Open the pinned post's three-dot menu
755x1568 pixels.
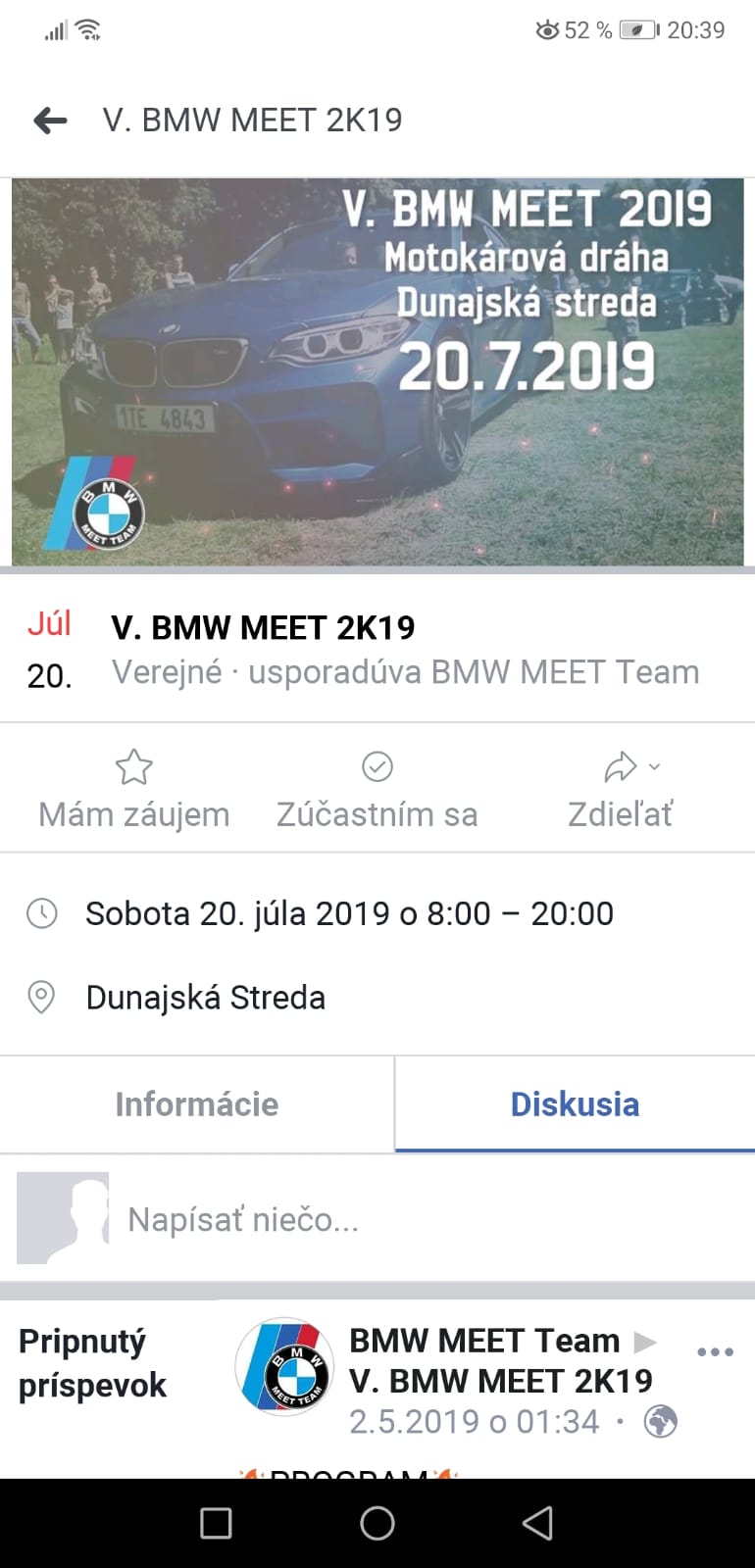[715, 1352]
